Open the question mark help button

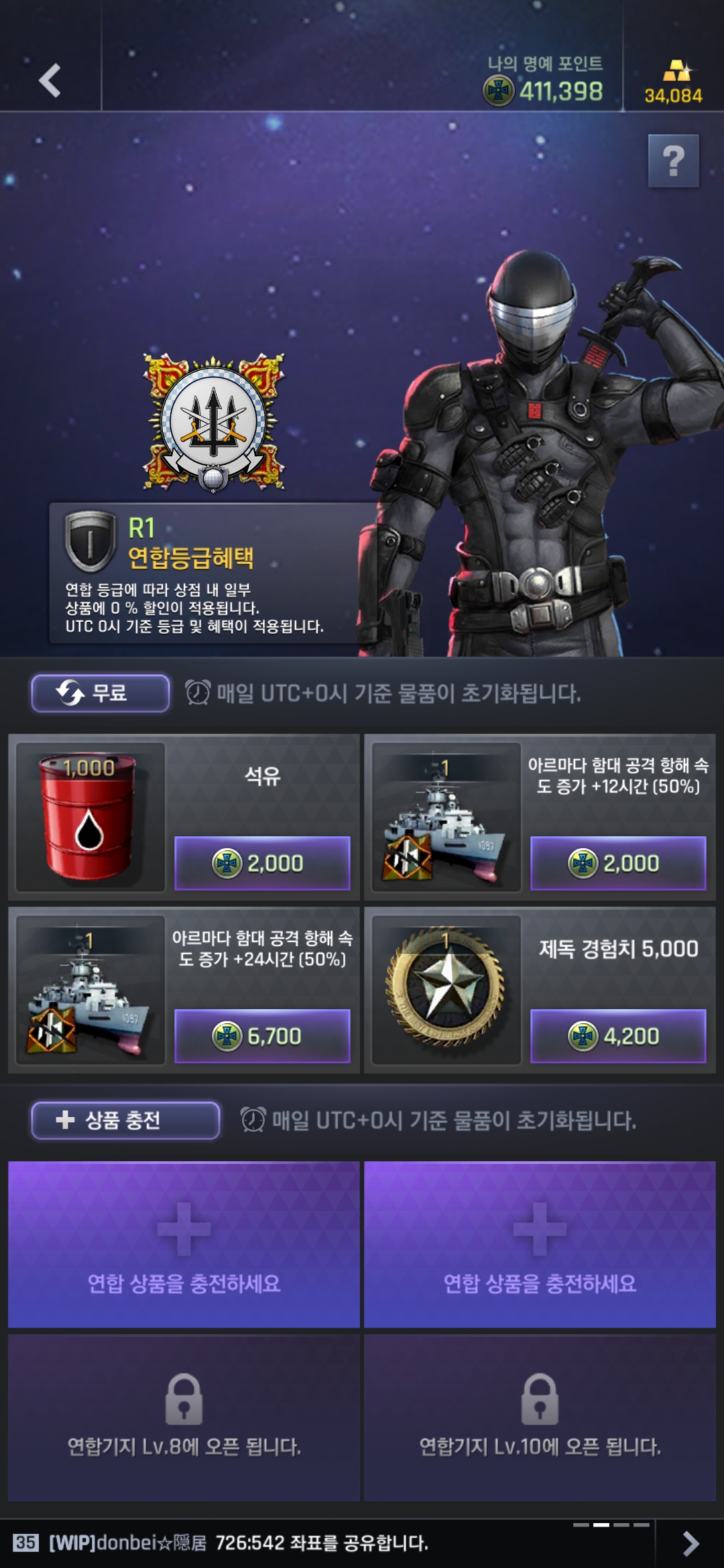point(673,161)
